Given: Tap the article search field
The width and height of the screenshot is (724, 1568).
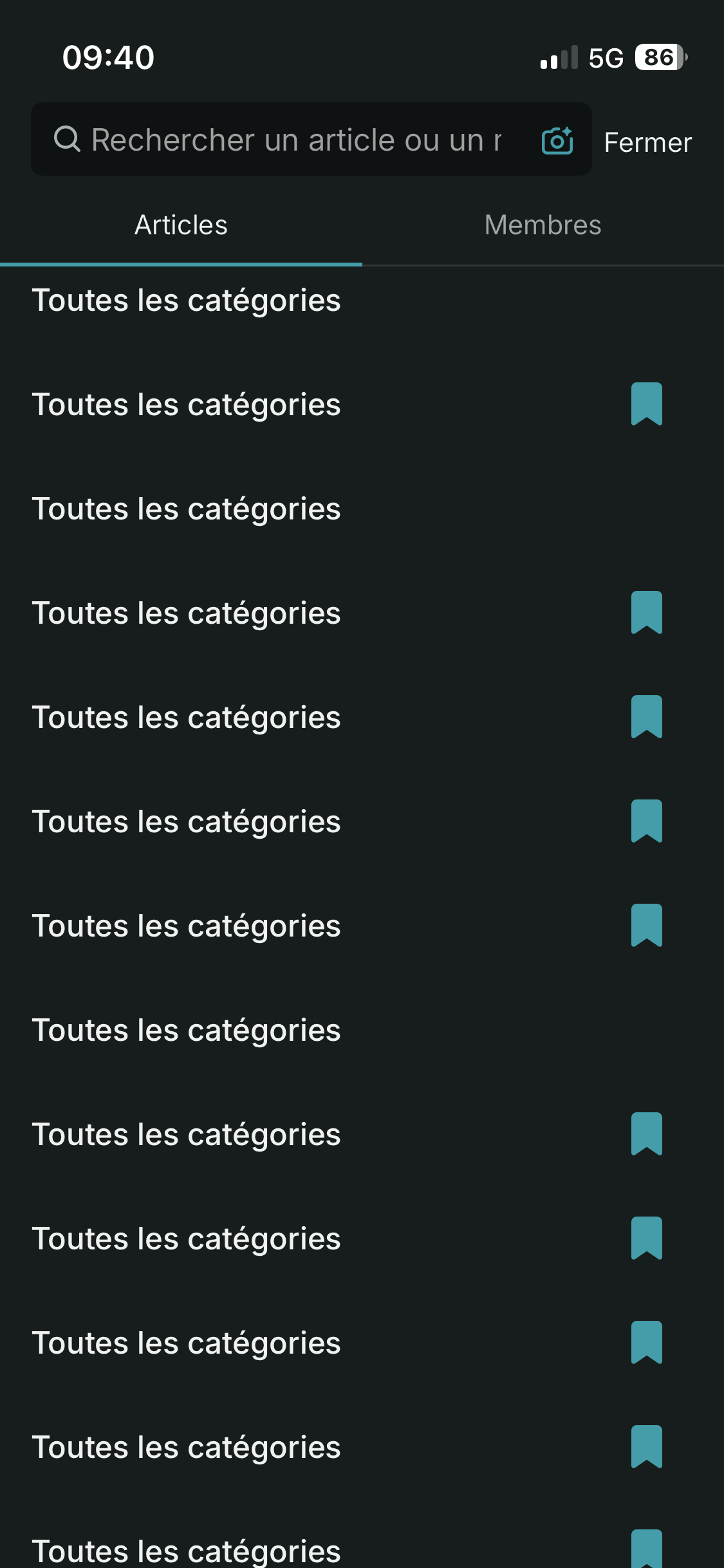Looking at the screenshot, I should coord(296,140).
